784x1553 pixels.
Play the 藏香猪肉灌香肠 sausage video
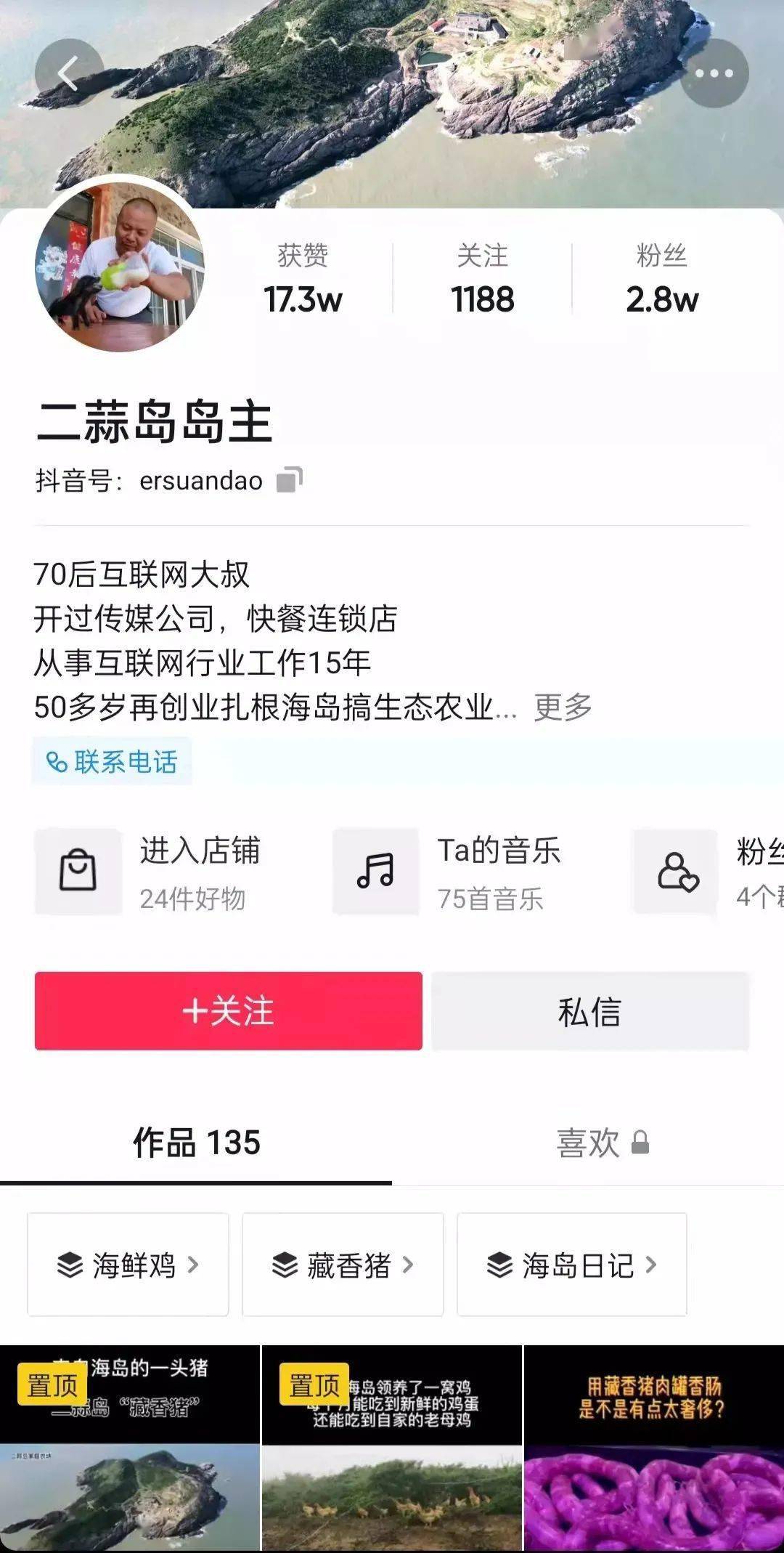point(654,1448)
